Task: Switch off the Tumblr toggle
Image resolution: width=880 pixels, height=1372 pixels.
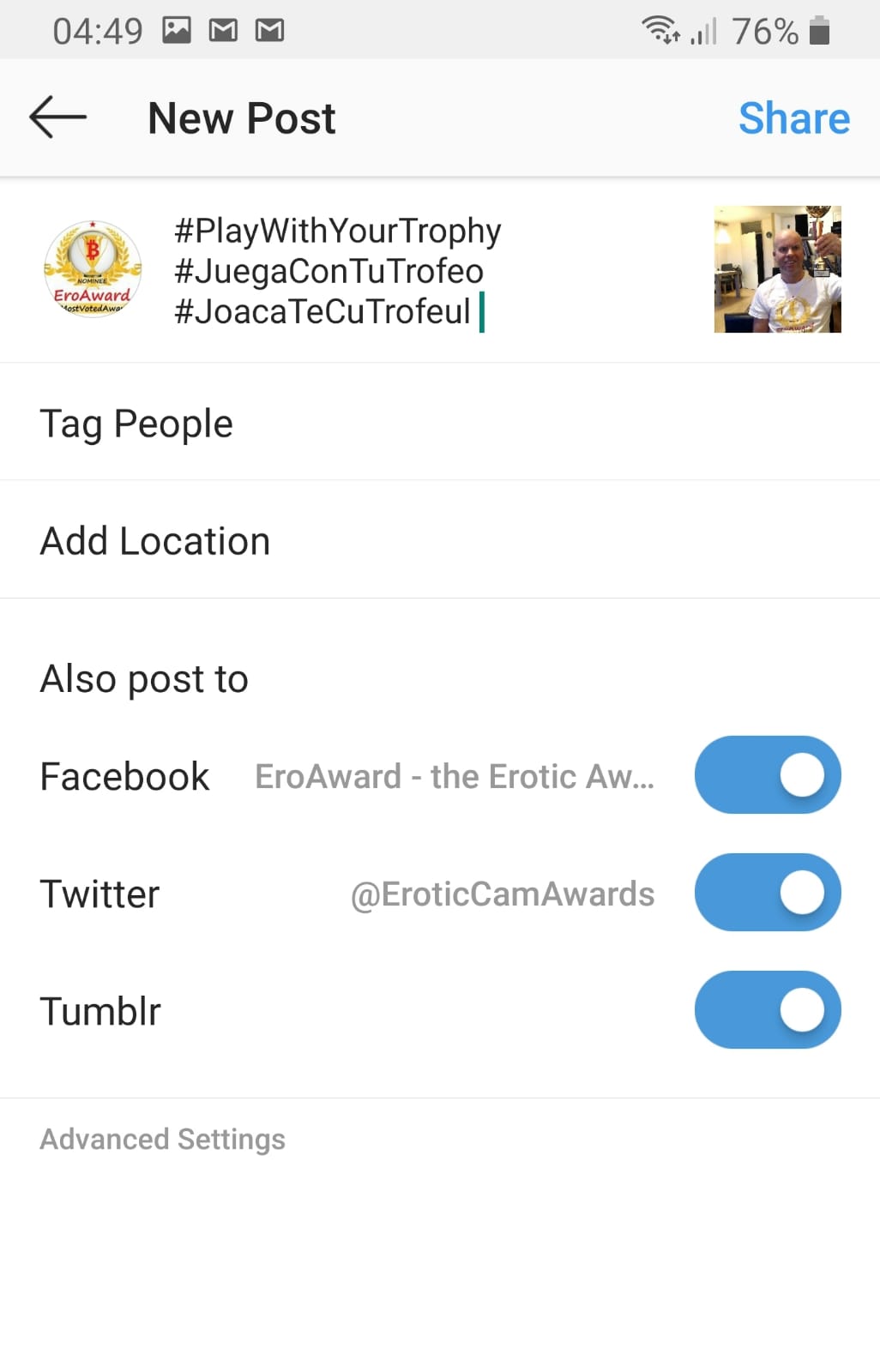Action: (x=767, y=1010)
